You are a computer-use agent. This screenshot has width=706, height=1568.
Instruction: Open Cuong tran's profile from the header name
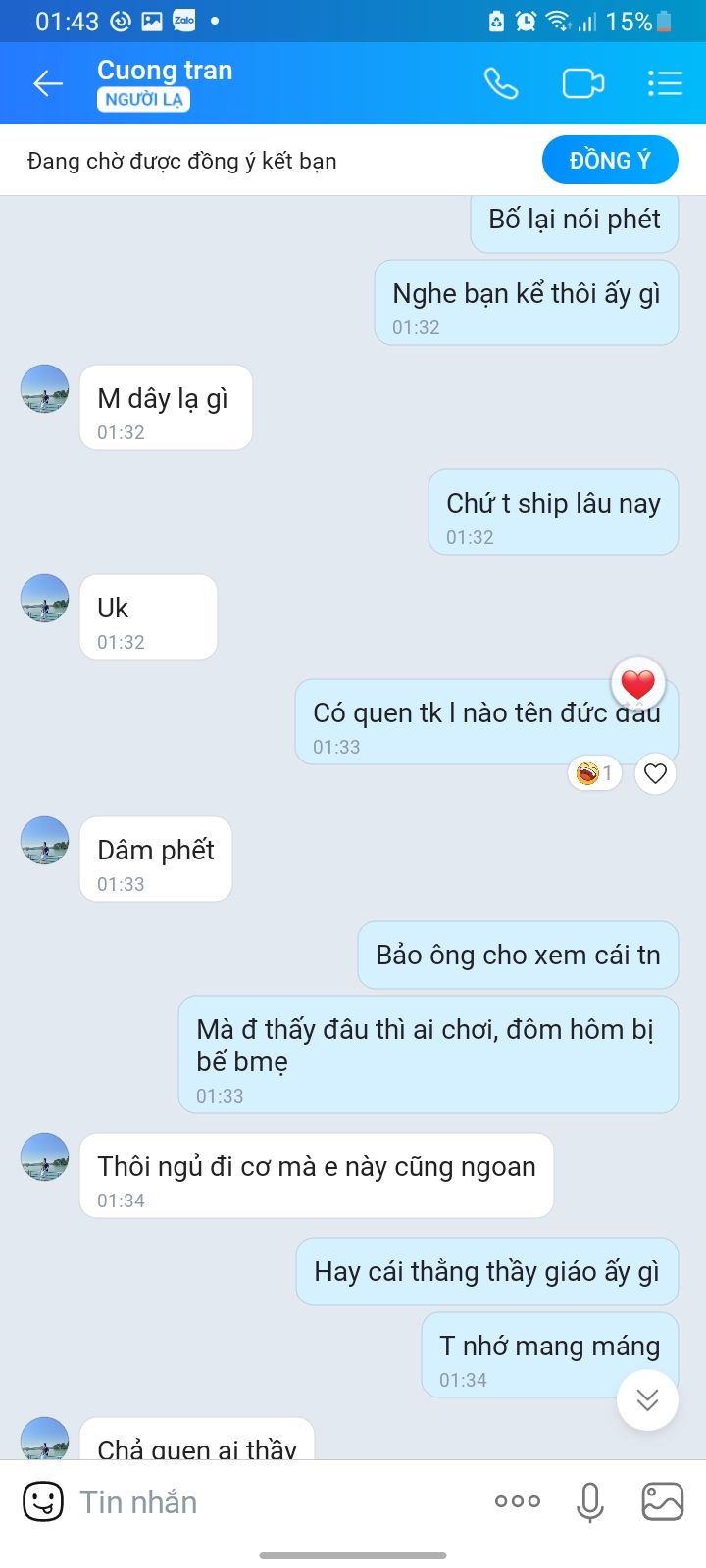pyautogui.click(x=165, y=71)
